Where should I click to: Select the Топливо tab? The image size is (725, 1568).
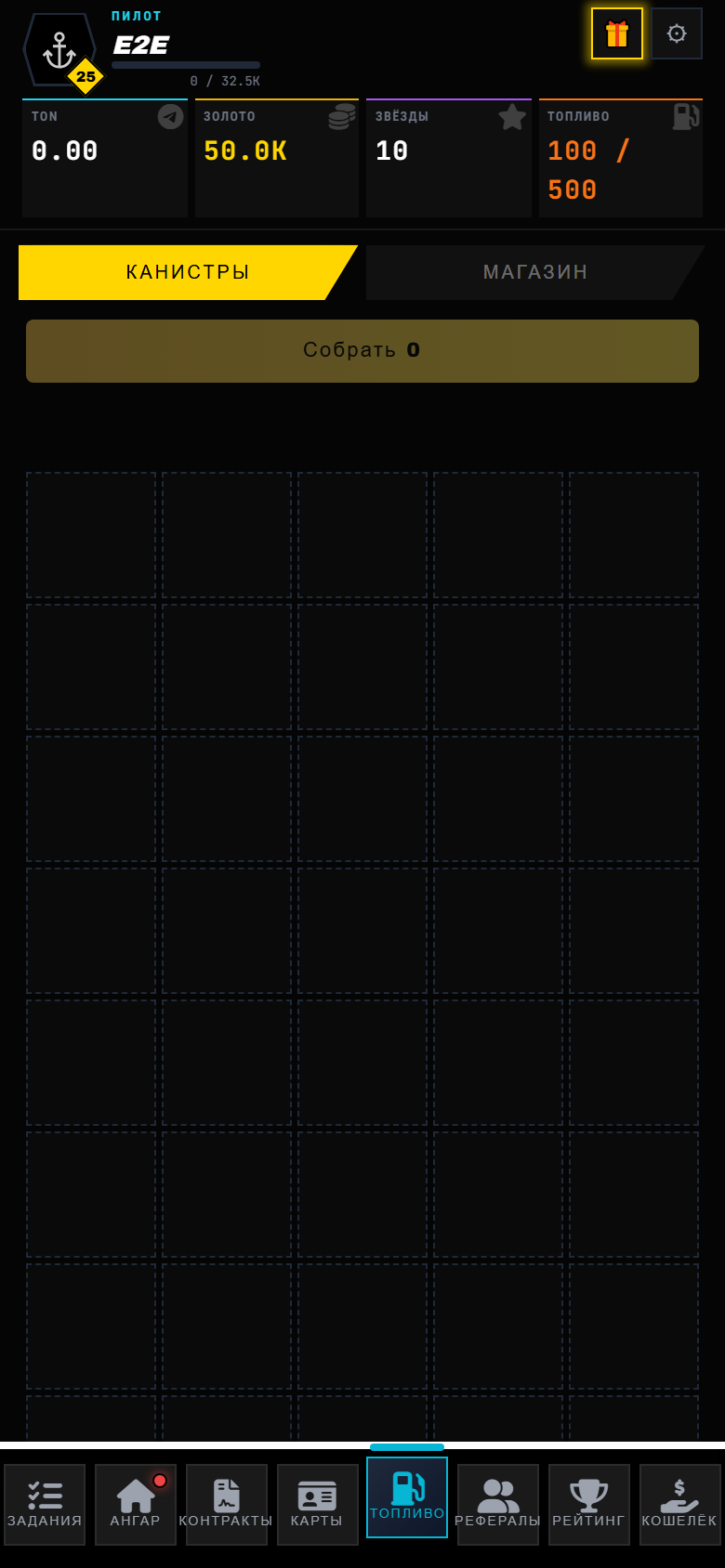coord(407,1497)
